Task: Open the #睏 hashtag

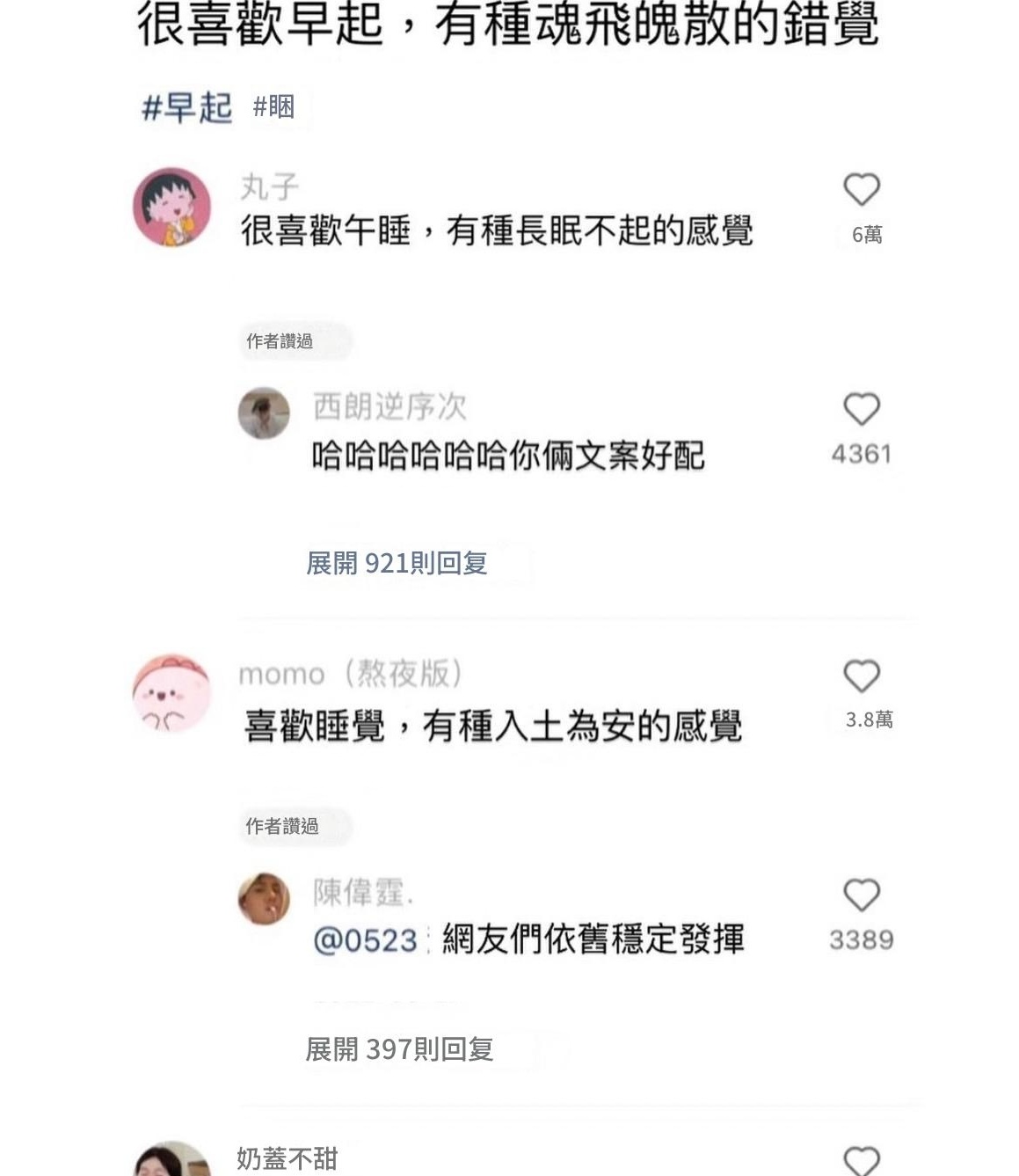Action: 273,107
